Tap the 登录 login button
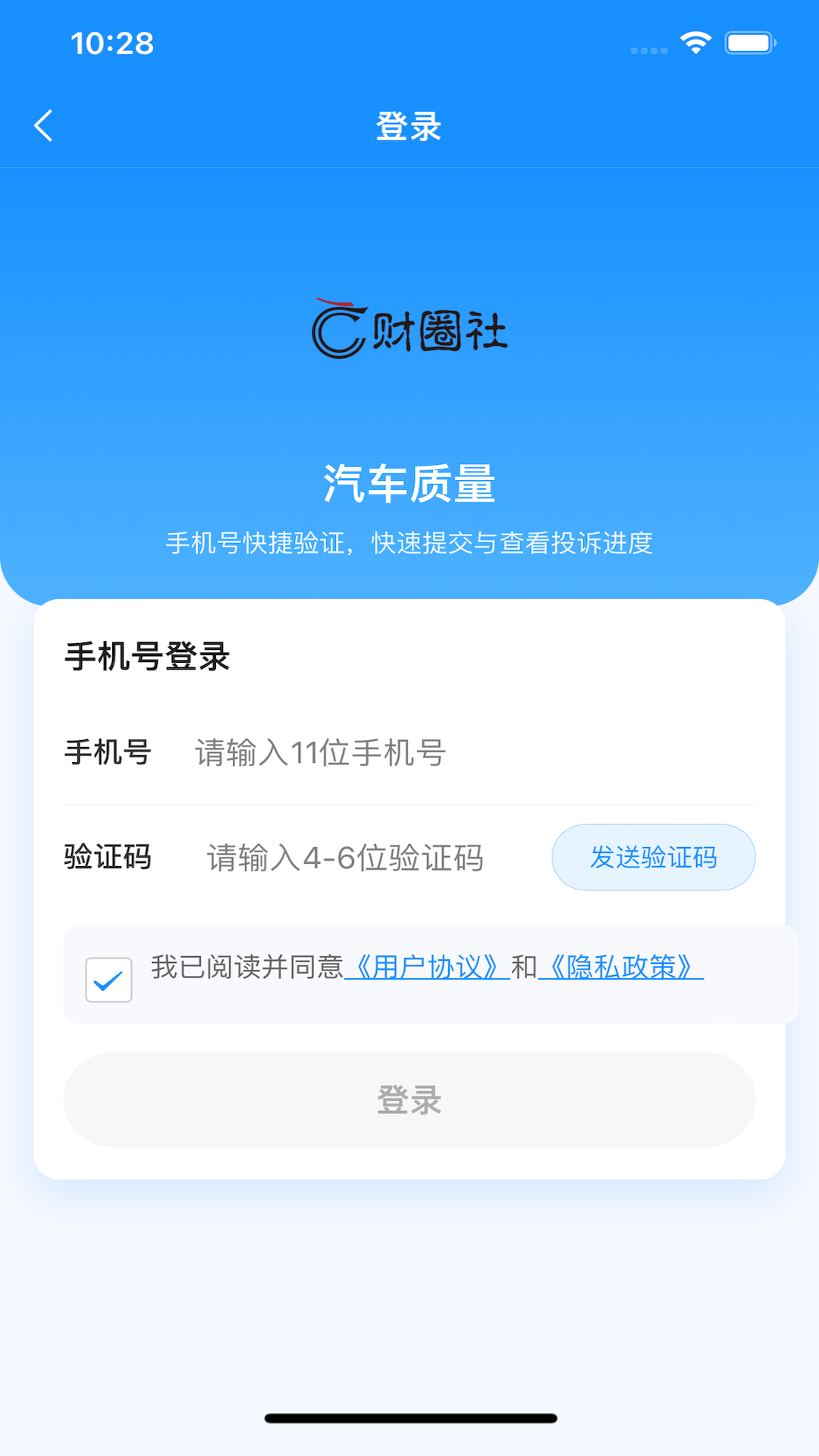The image size is (819, 1456). click(x=409, y=1100)
